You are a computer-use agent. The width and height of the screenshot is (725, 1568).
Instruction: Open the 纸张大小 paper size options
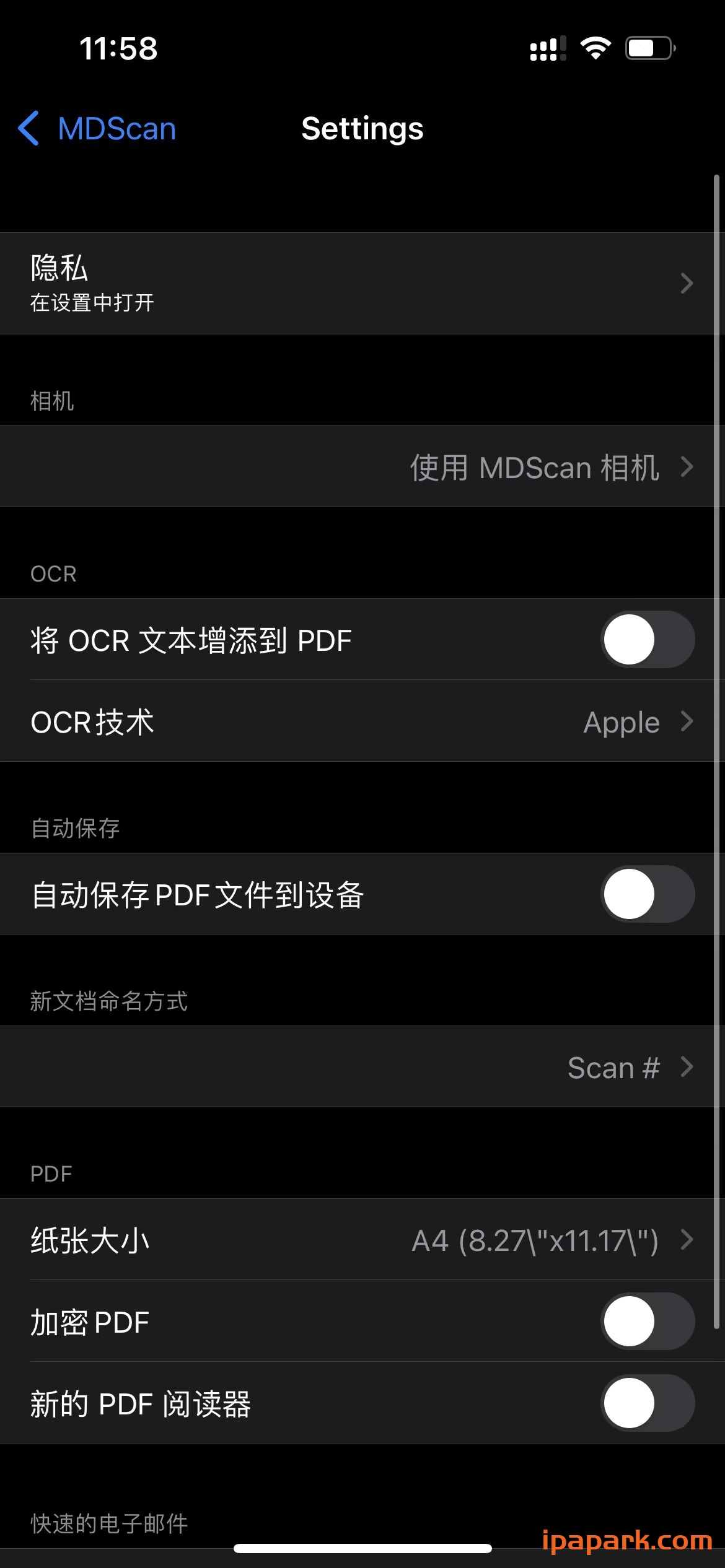coord(362,1240)
